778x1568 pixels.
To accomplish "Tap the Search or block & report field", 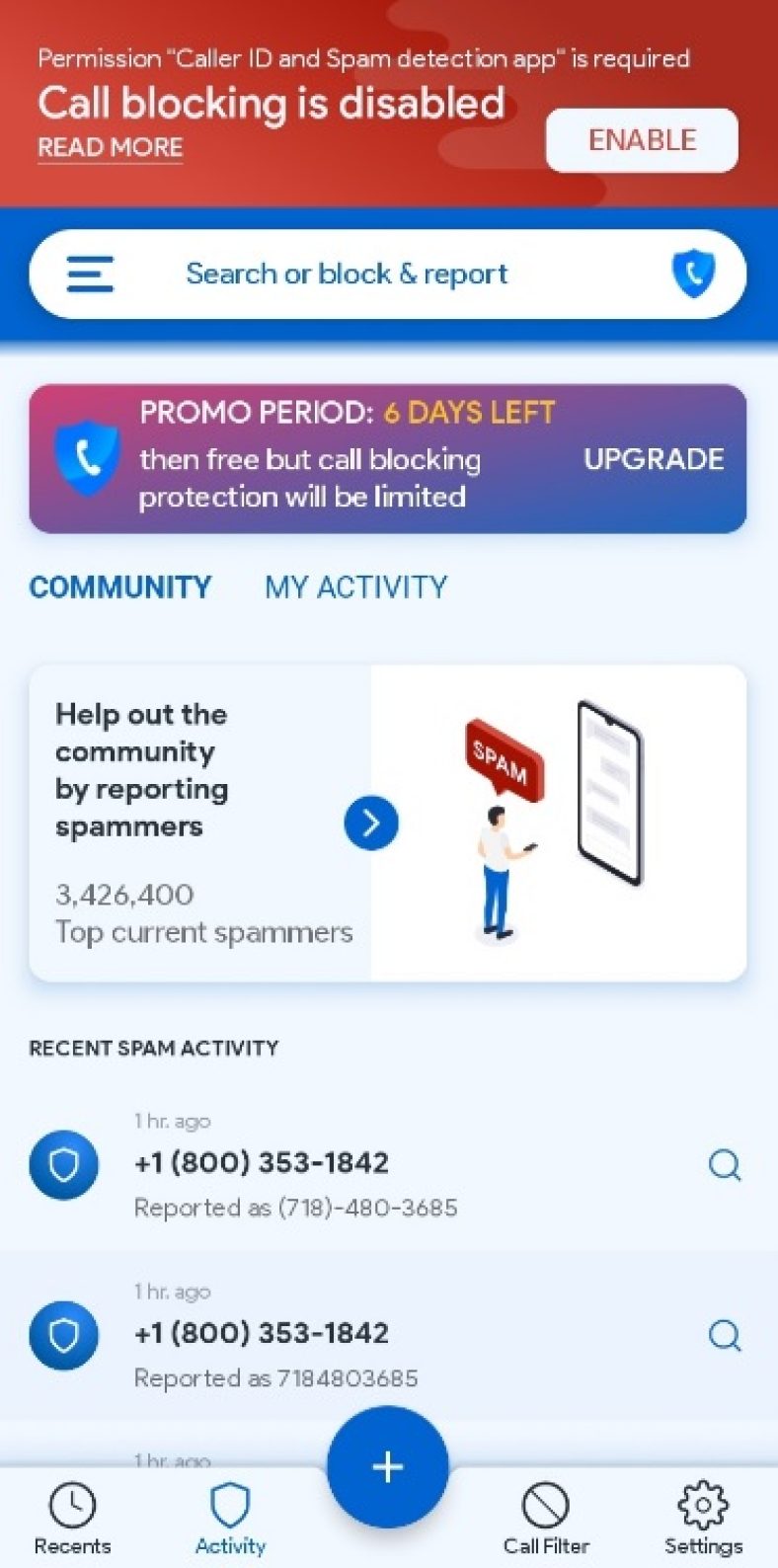I will [347, 274].
